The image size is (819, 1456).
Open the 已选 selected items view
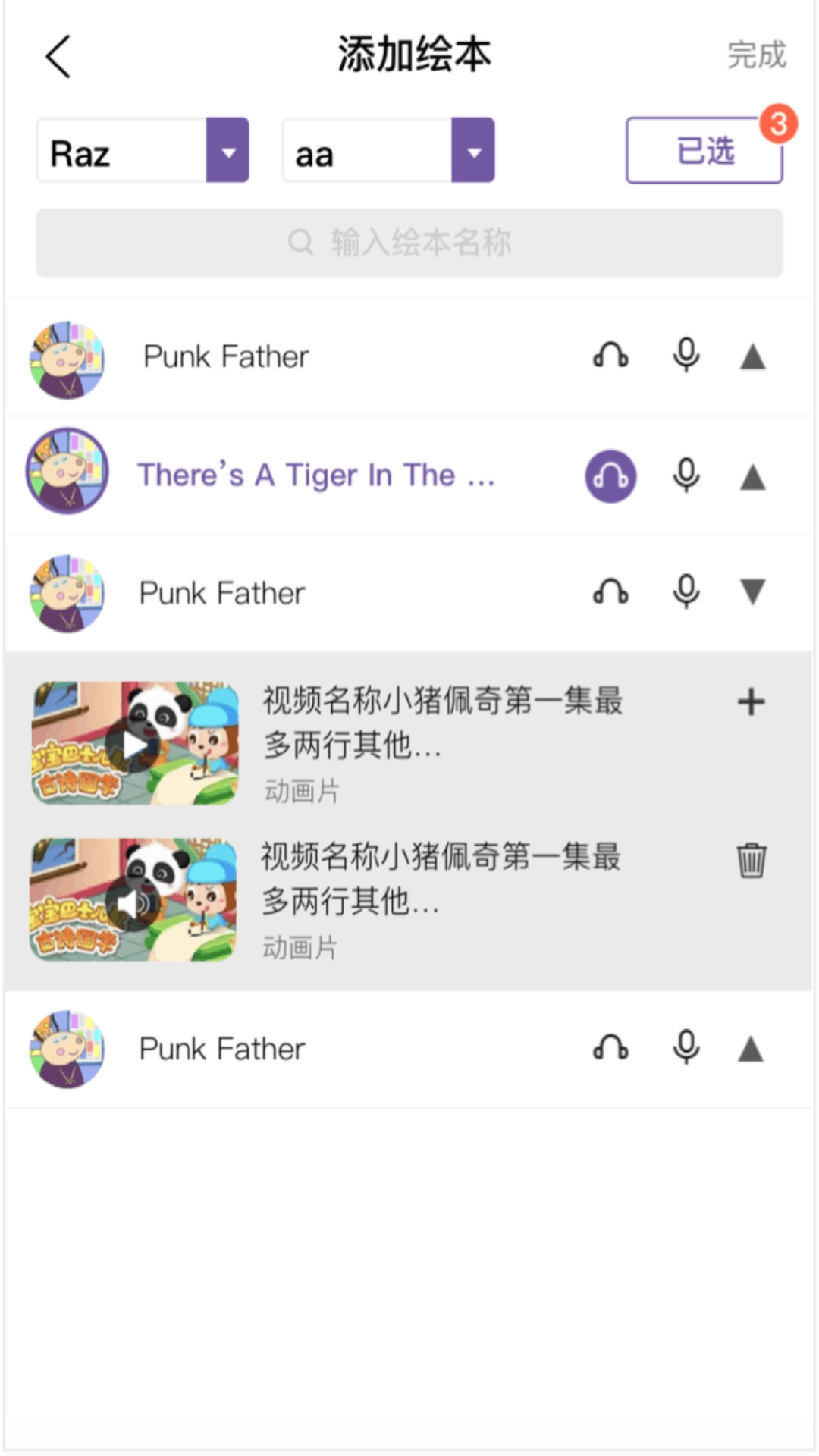pos(704,151)
